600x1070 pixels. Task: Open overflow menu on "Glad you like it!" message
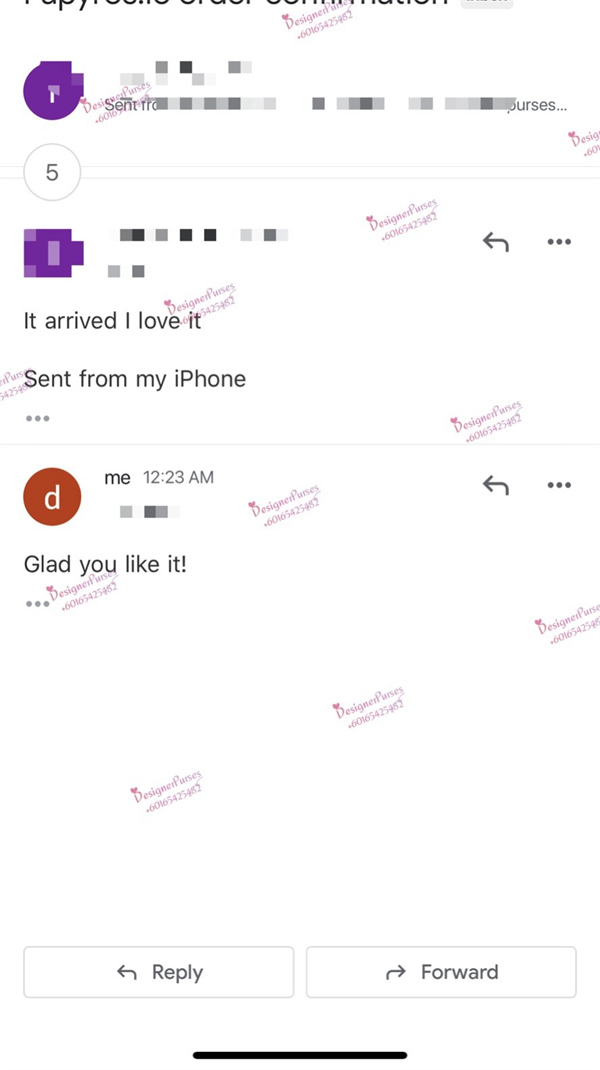pos(559,485)
